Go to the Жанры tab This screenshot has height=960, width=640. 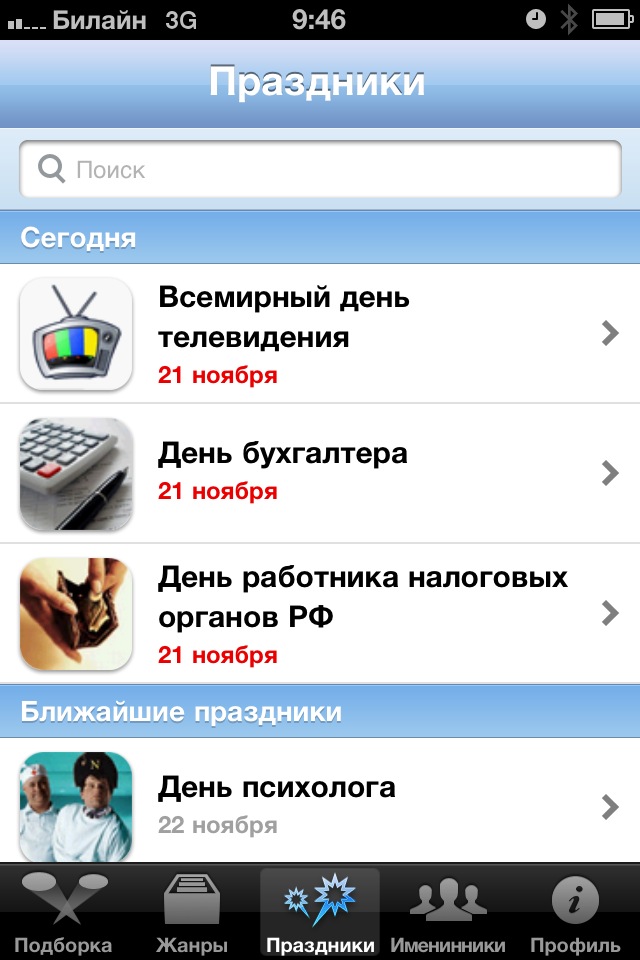coord(191,912)
